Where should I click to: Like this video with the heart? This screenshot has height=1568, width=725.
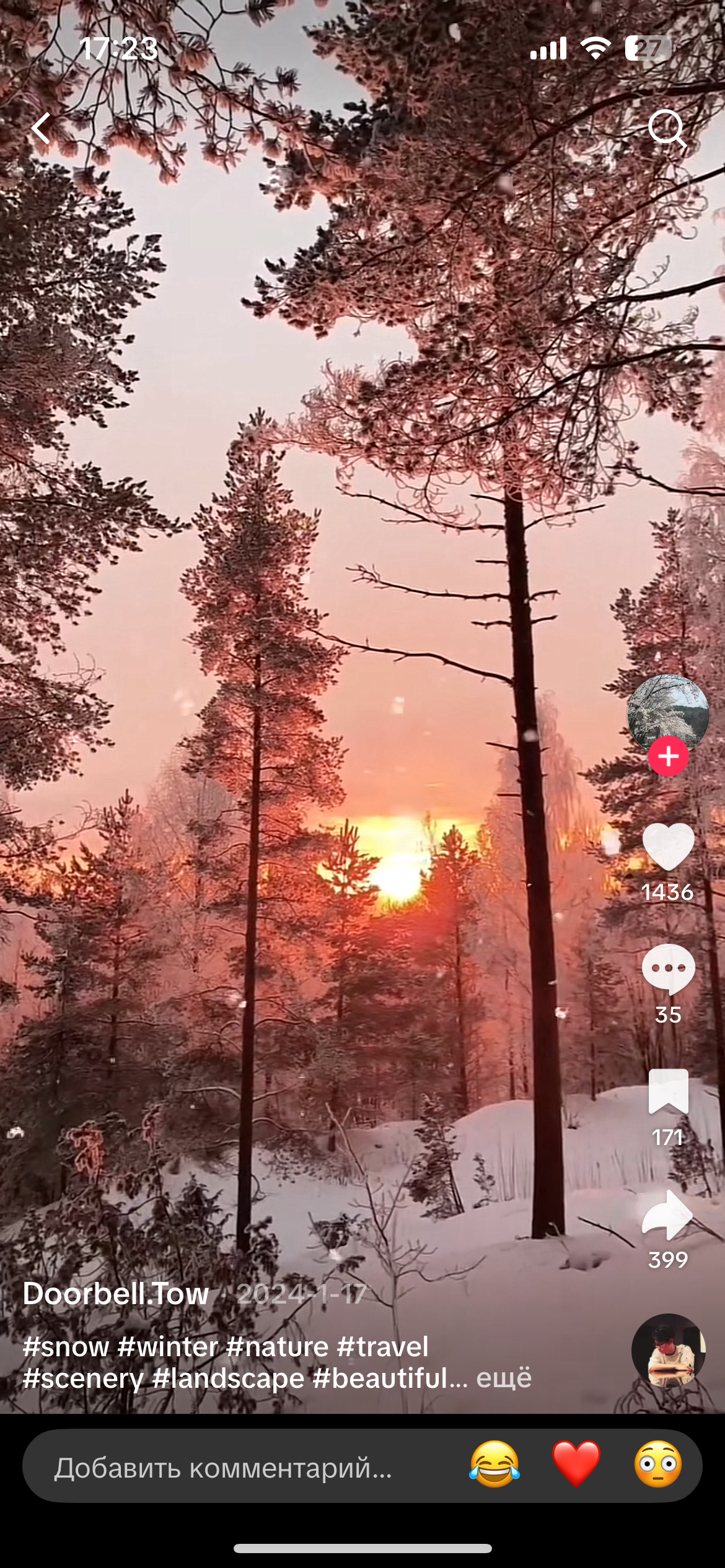(668, 847)
